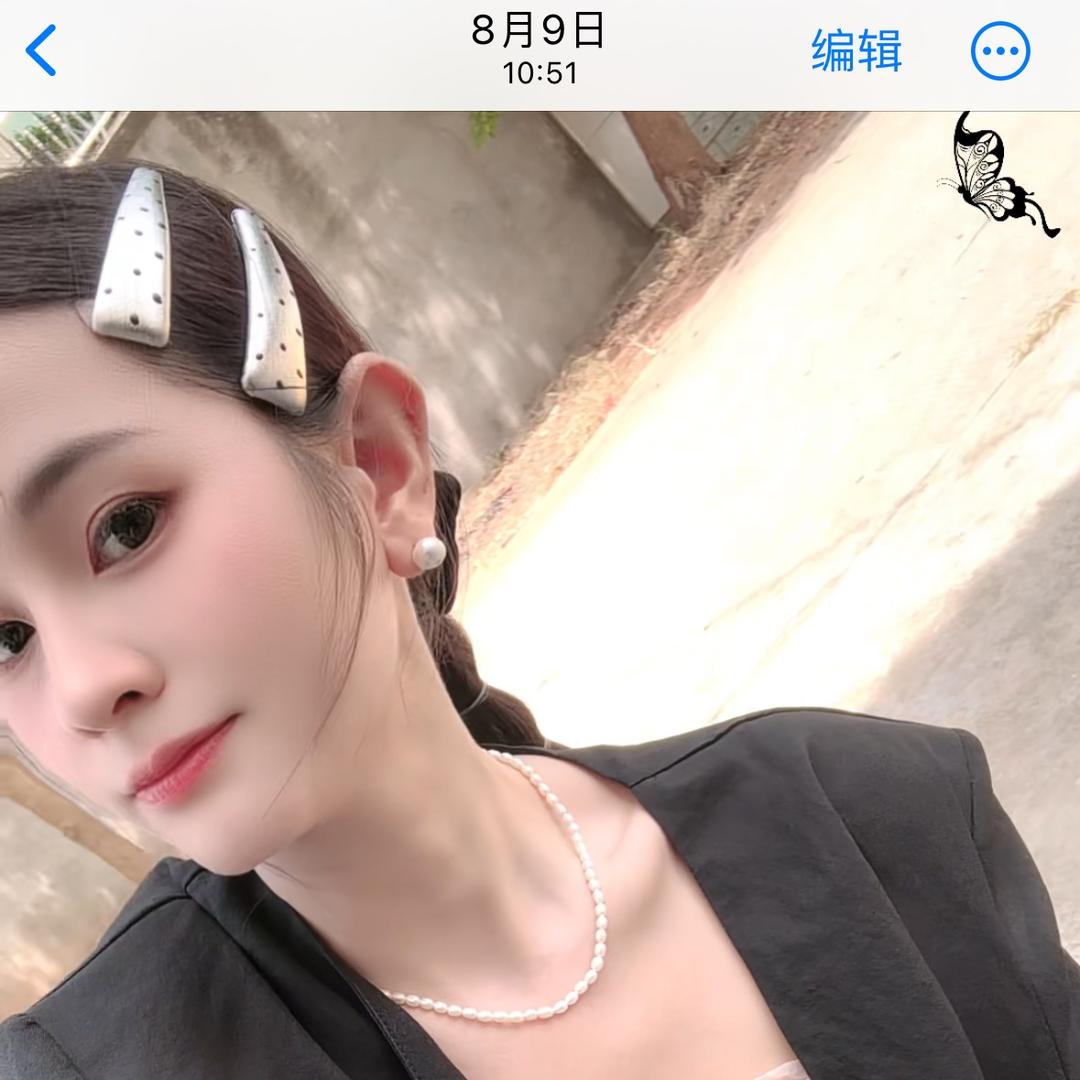1080x1080 pixels.
Task: Tap 编辑 to edit this photo
Action: point(856,51)
